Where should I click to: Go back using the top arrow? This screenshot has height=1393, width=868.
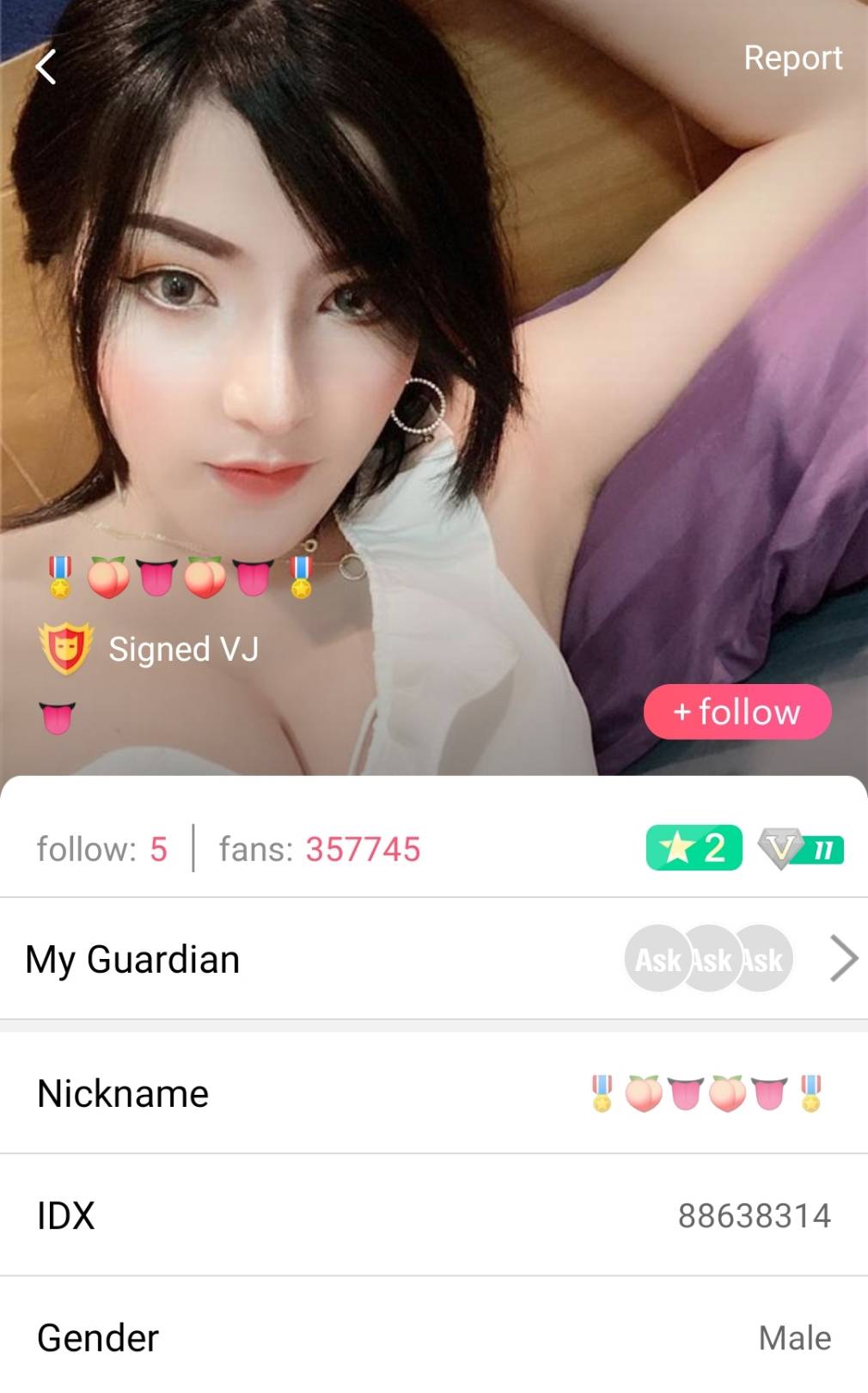pyautogui.click(x=46, y=66)
